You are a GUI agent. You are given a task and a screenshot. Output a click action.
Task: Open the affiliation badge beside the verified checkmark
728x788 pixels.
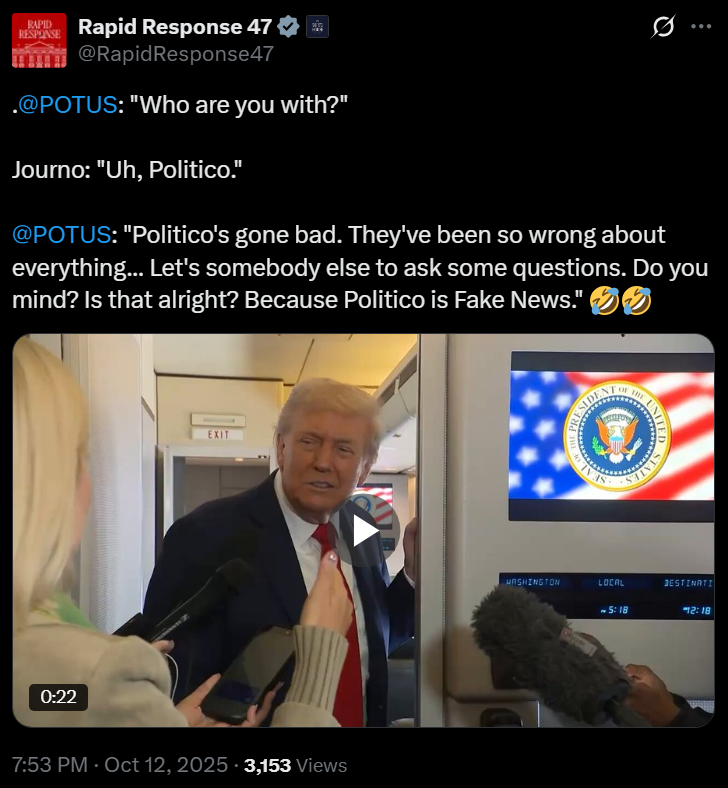(317, 27)
